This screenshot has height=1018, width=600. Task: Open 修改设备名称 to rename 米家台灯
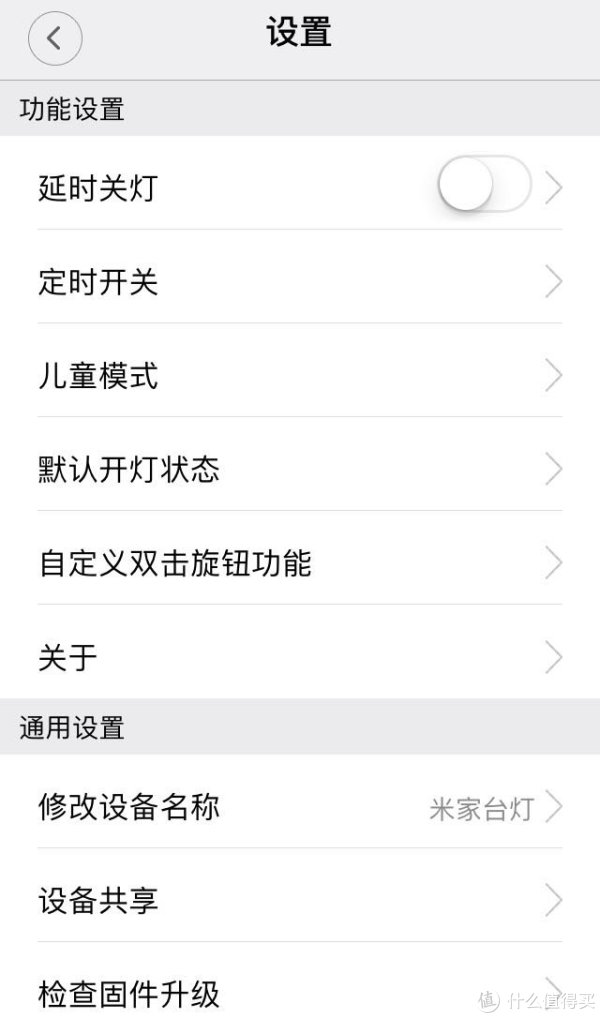(300, 806)
